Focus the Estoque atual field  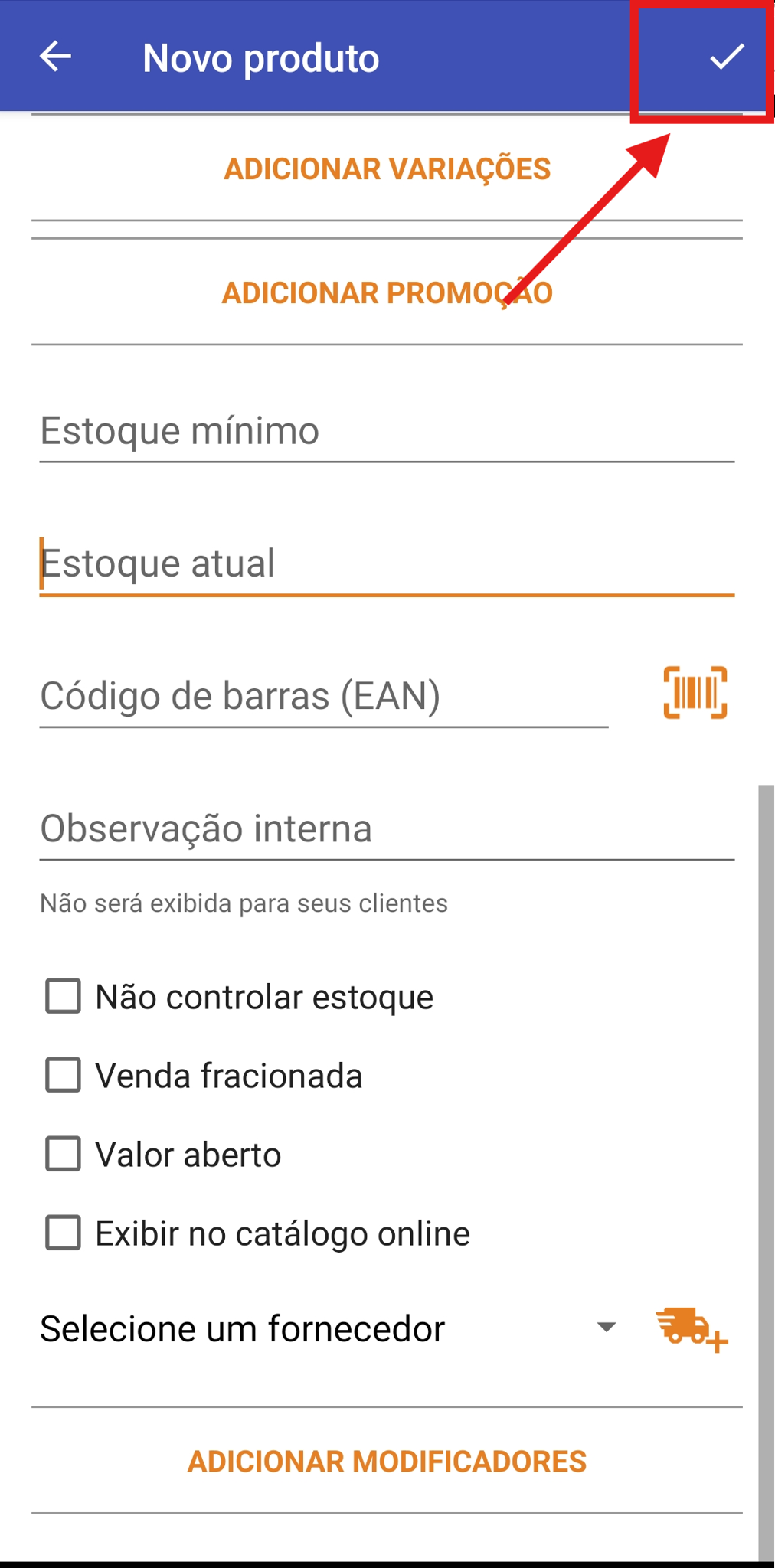387,564
